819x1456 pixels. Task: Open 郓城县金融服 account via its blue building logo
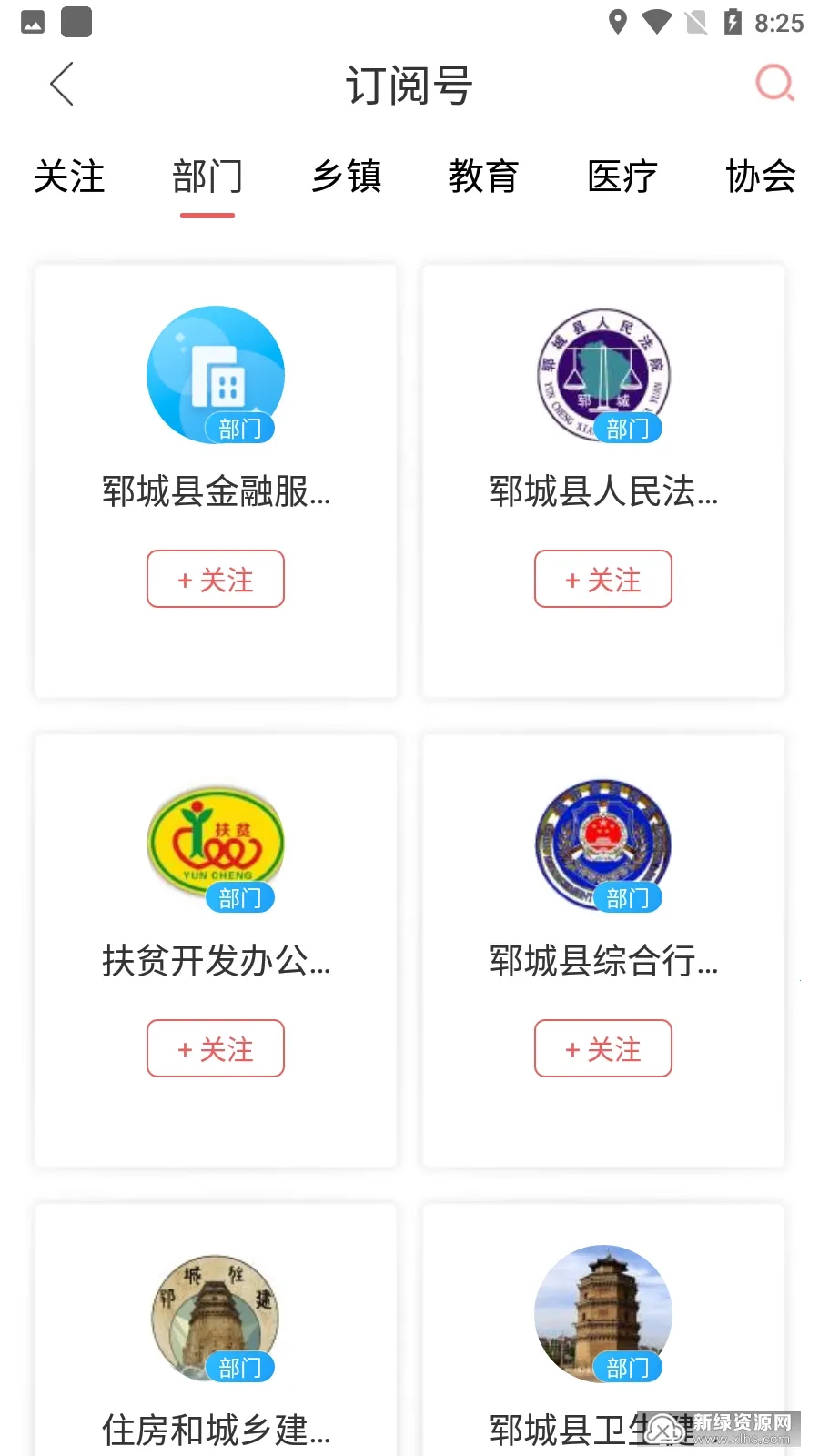[215, 374]
